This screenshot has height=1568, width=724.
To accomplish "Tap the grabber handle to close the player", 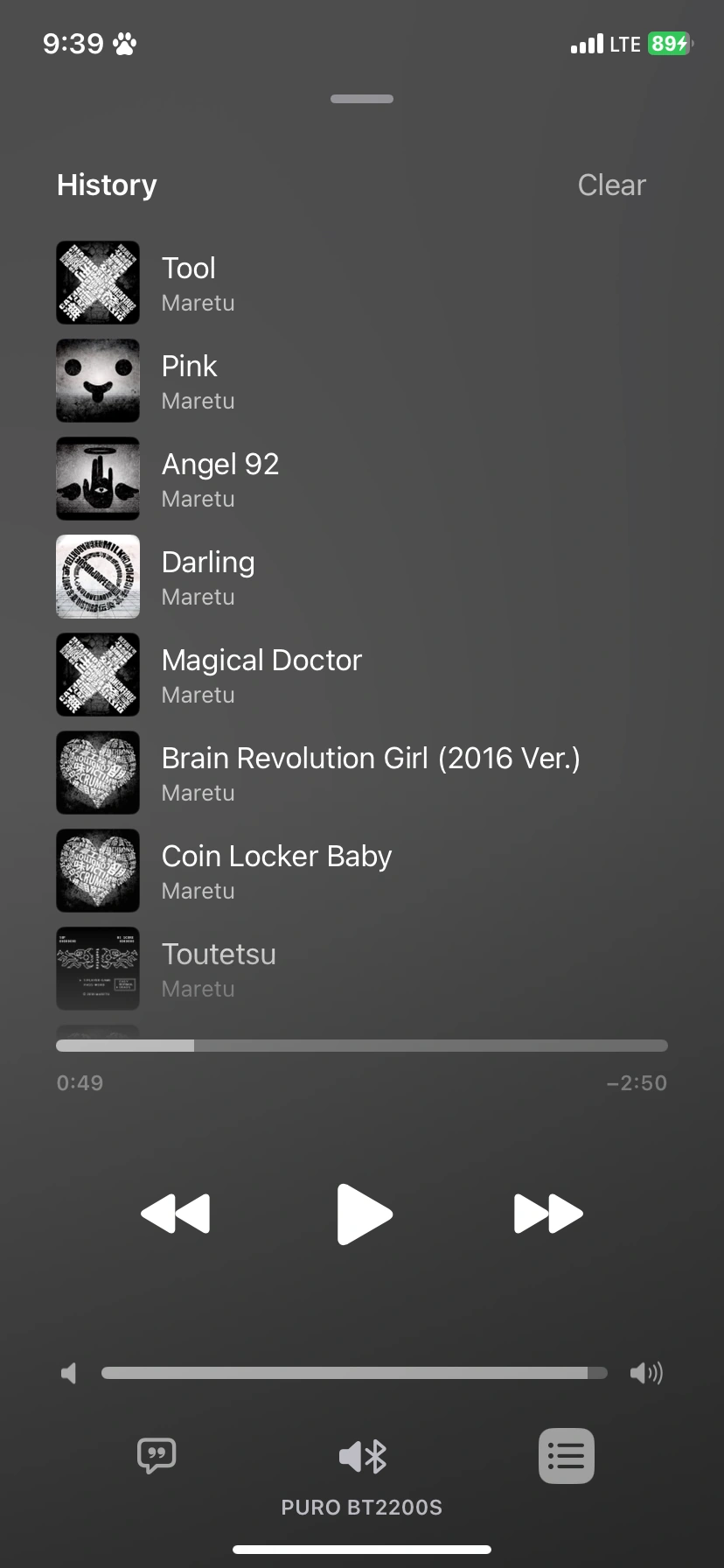I will [x=362, y=99].
